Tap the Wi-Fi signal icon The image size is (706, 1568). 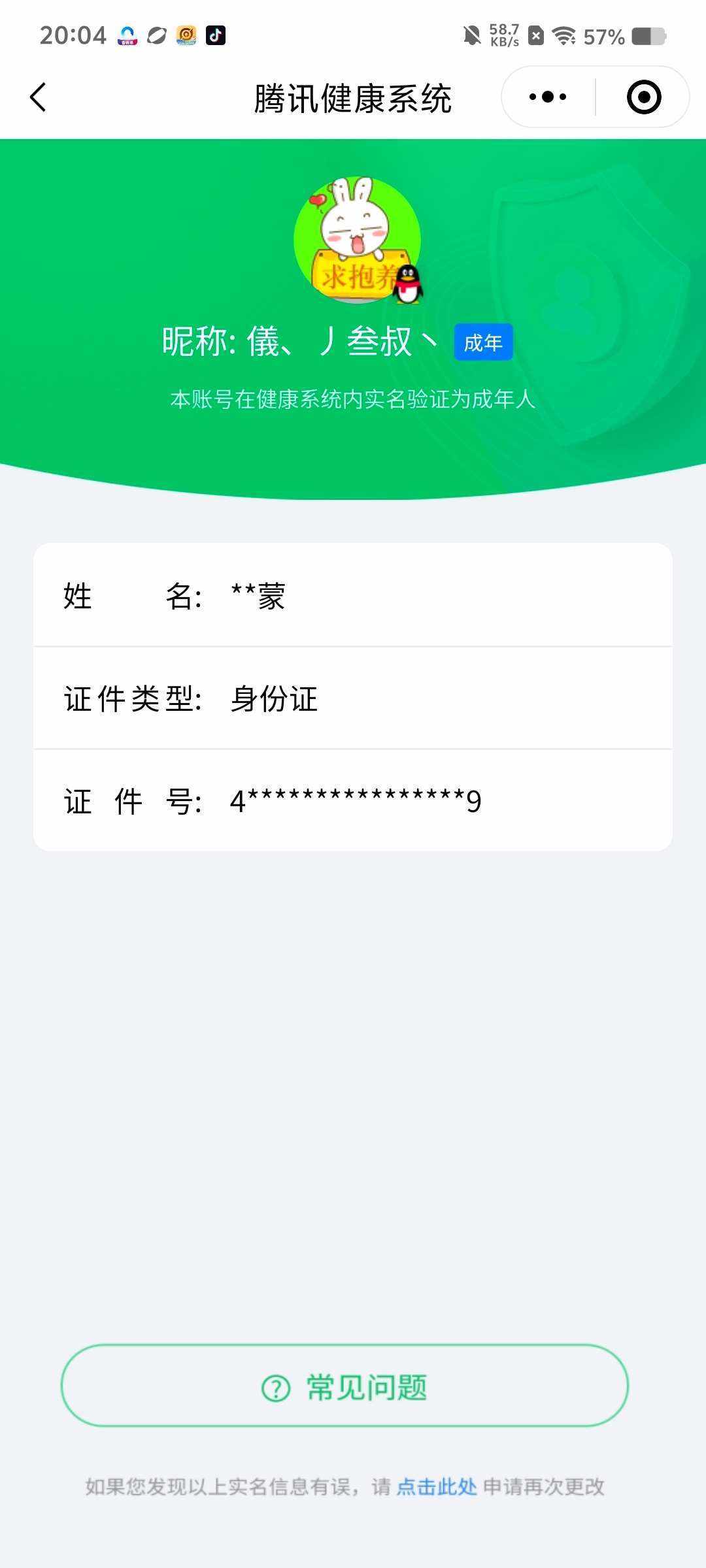coord(564,35)
